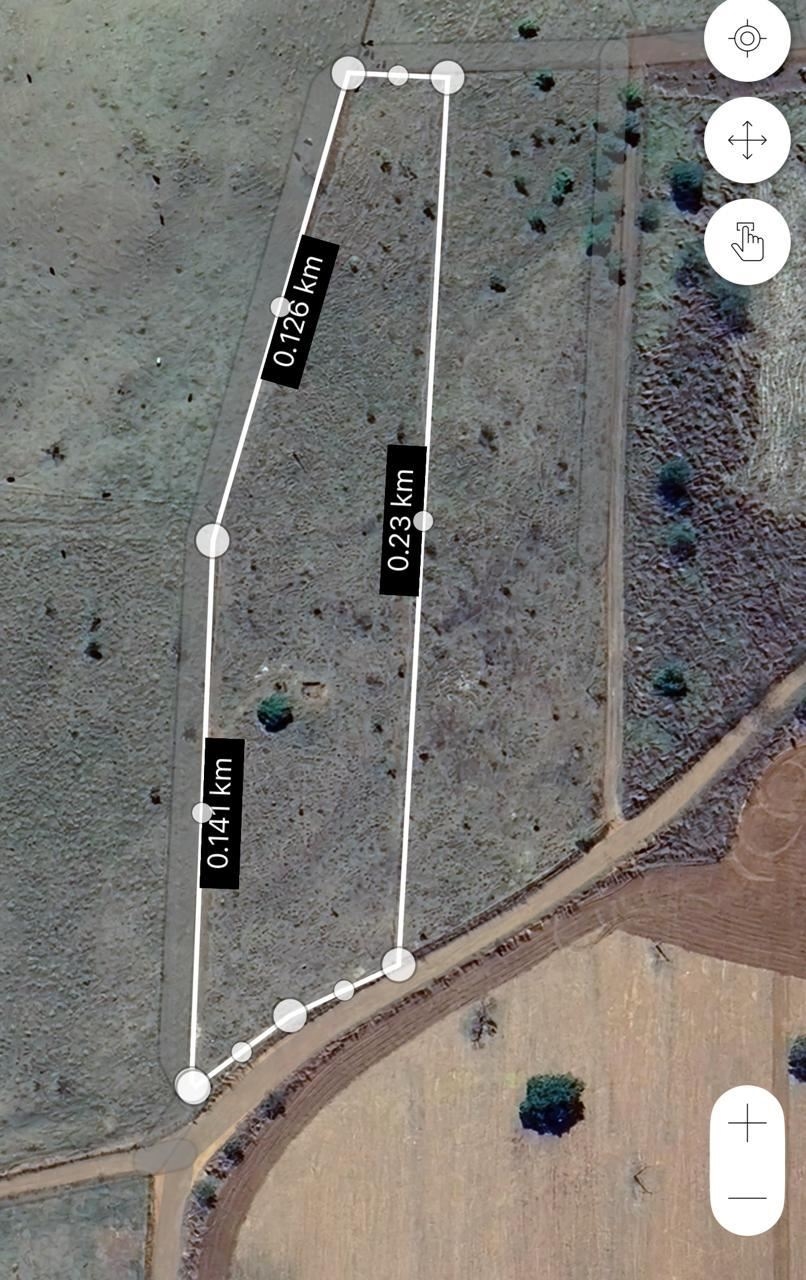806x1280 pixels.
Task: Zoom out with the minus button
Action: (747, 1197)
